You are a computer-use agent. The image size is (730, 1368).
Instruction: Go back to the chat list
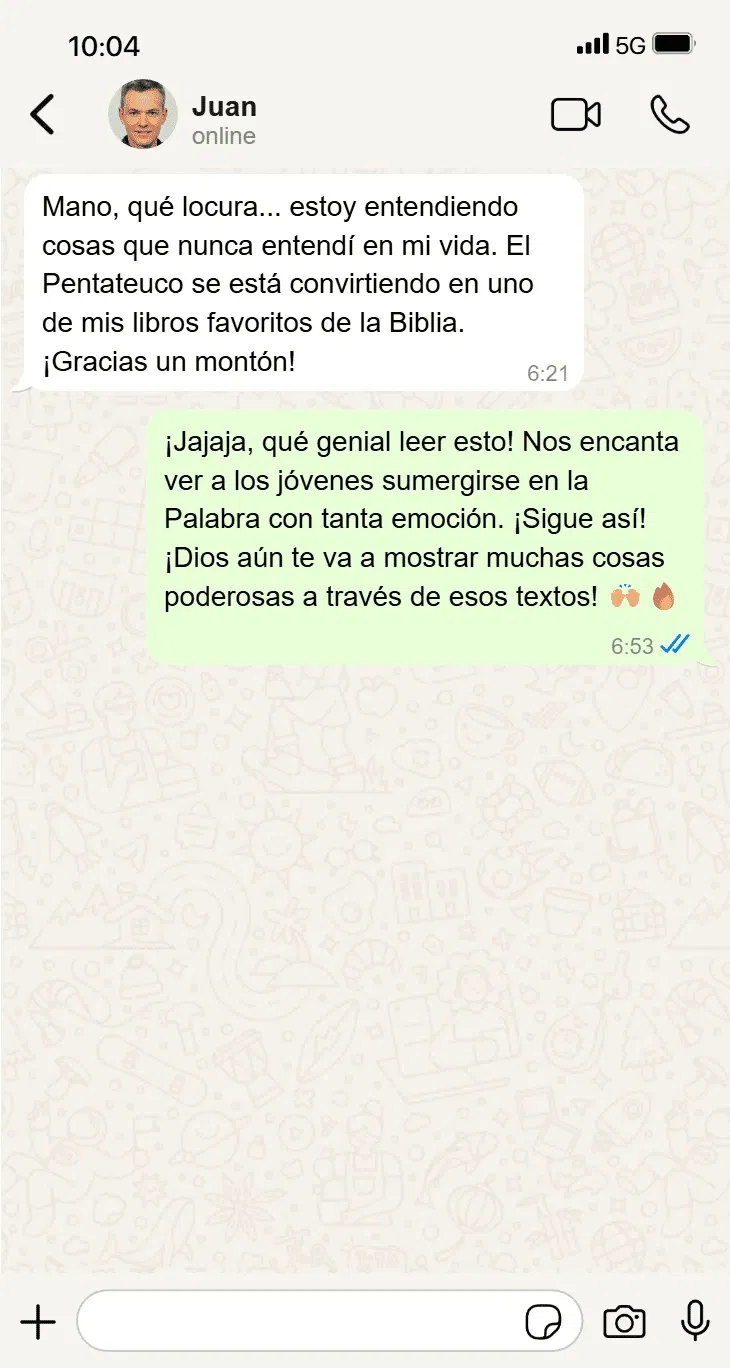[x=42, y=115]
